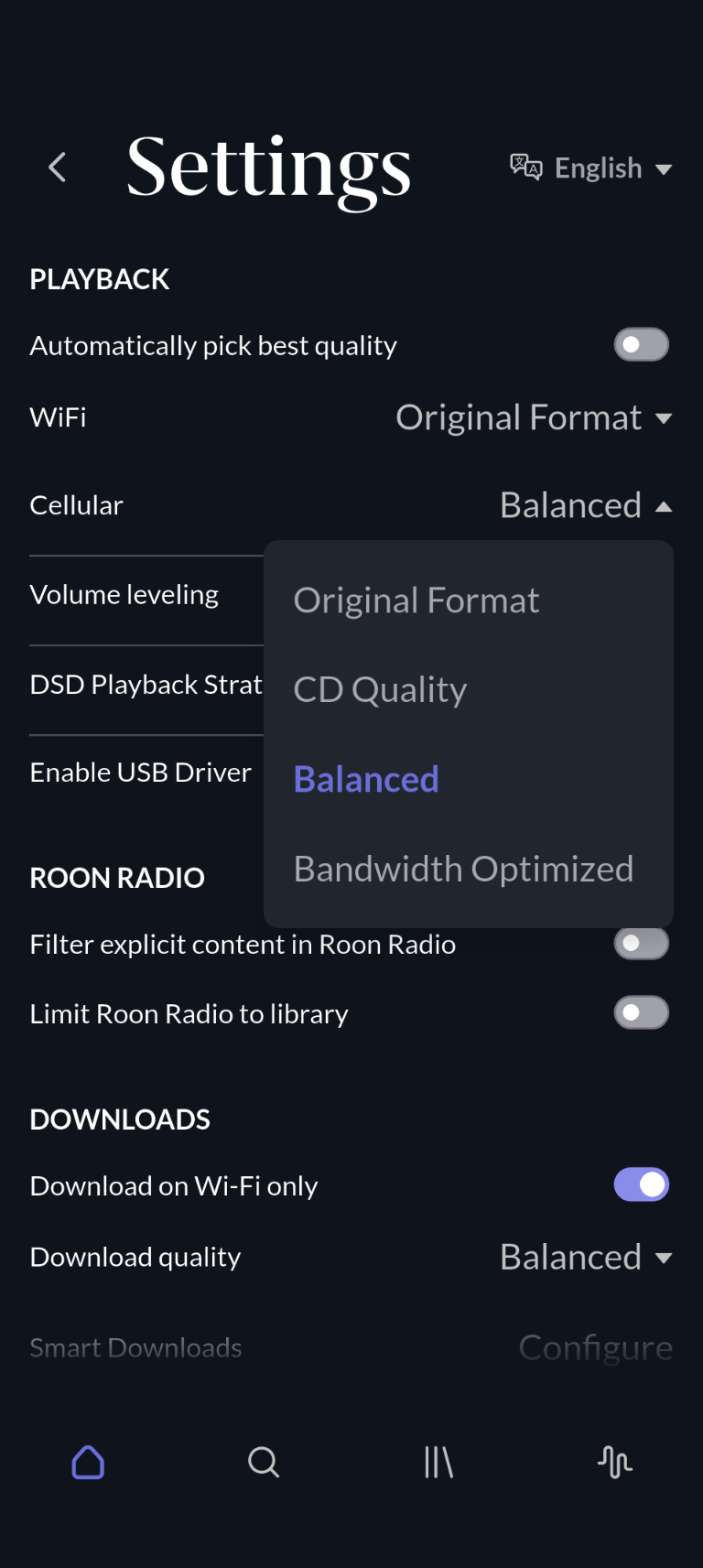The image size is (703, 1568).
Task: Switch to the Search tab
Action: coord(264,1463)
